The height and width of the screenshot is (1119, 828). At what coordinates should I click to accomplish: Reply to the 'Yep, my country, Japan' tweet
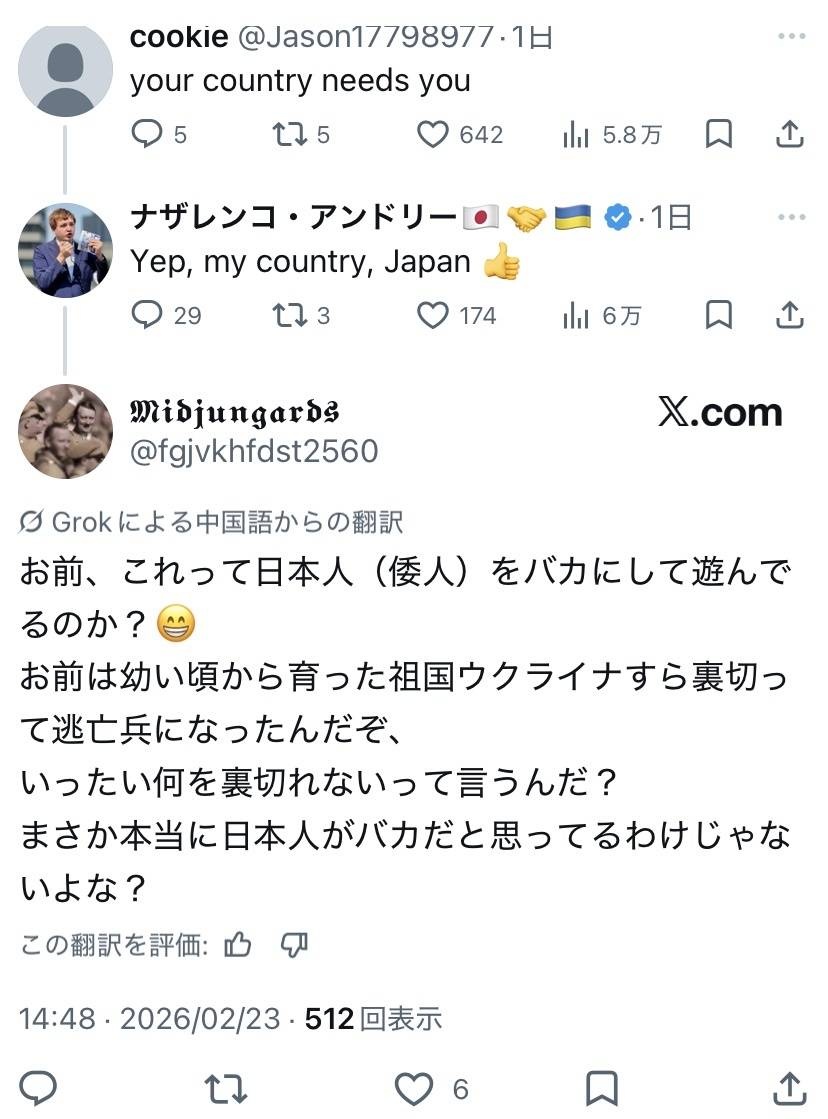tap(147, 315)
